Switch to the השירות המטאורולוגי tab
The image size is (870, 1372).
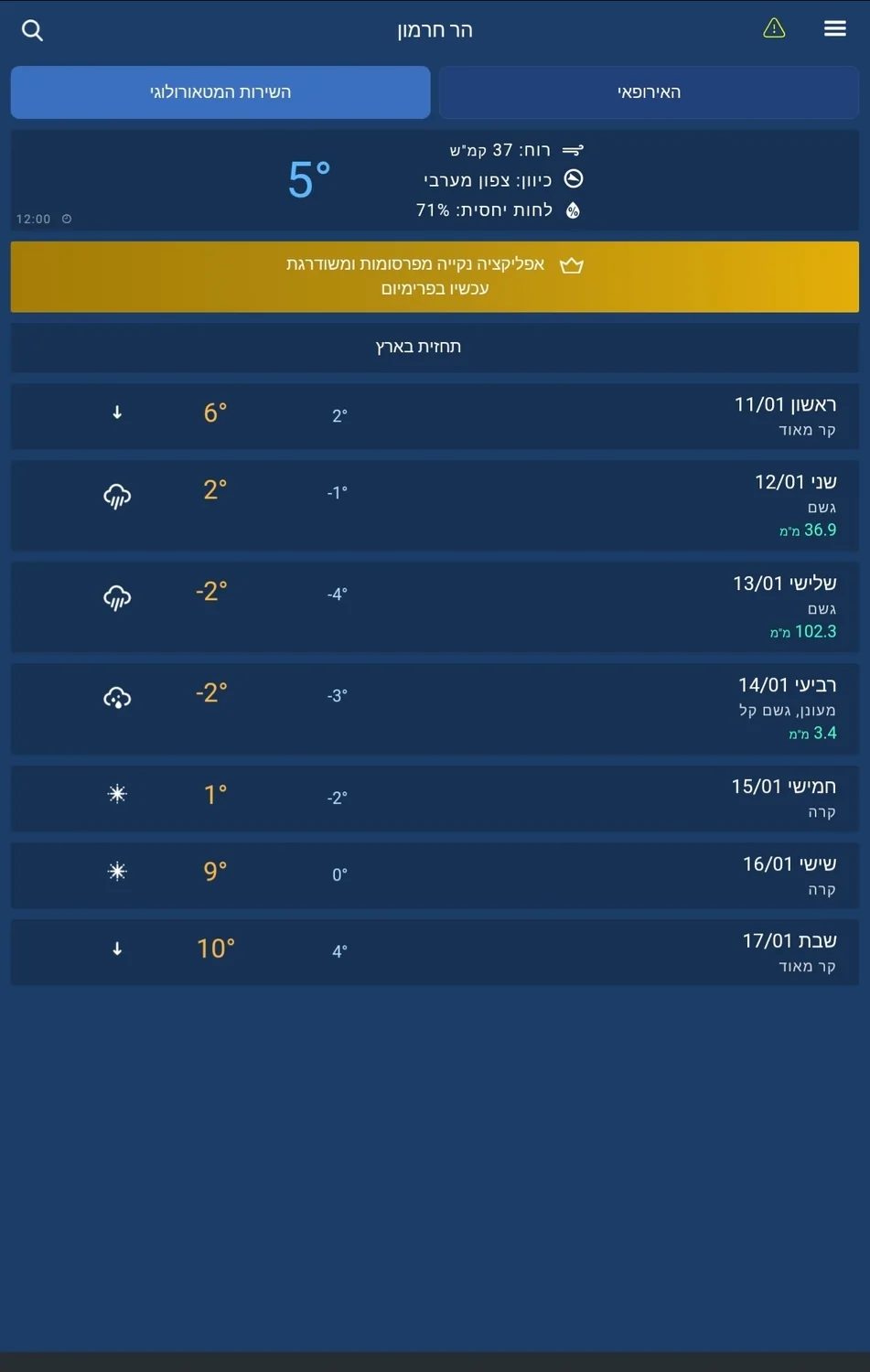(x=220, y=92)
